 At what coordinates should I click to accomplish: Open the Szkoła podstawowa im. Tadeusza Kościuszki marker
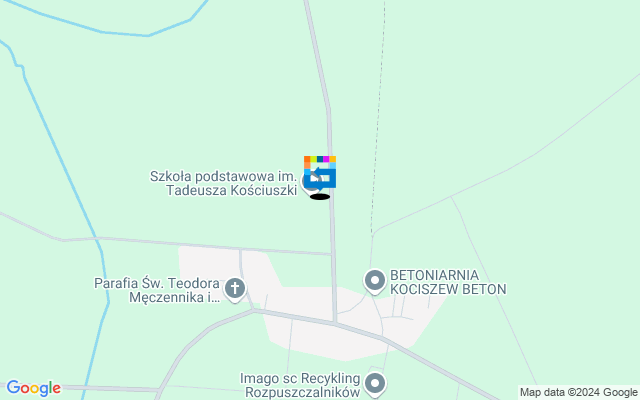click(x=313, y=182)
